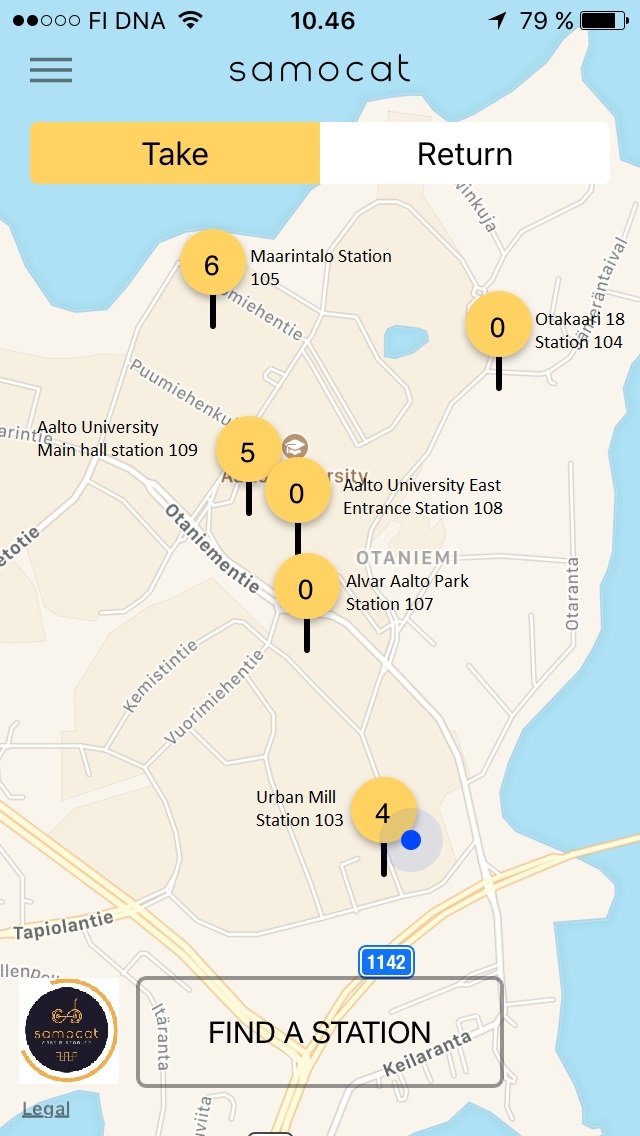The image size is (640, 1136).
Task: Open Alvar Aalto Park Station 107 pin
Action: tap(306, 590)
